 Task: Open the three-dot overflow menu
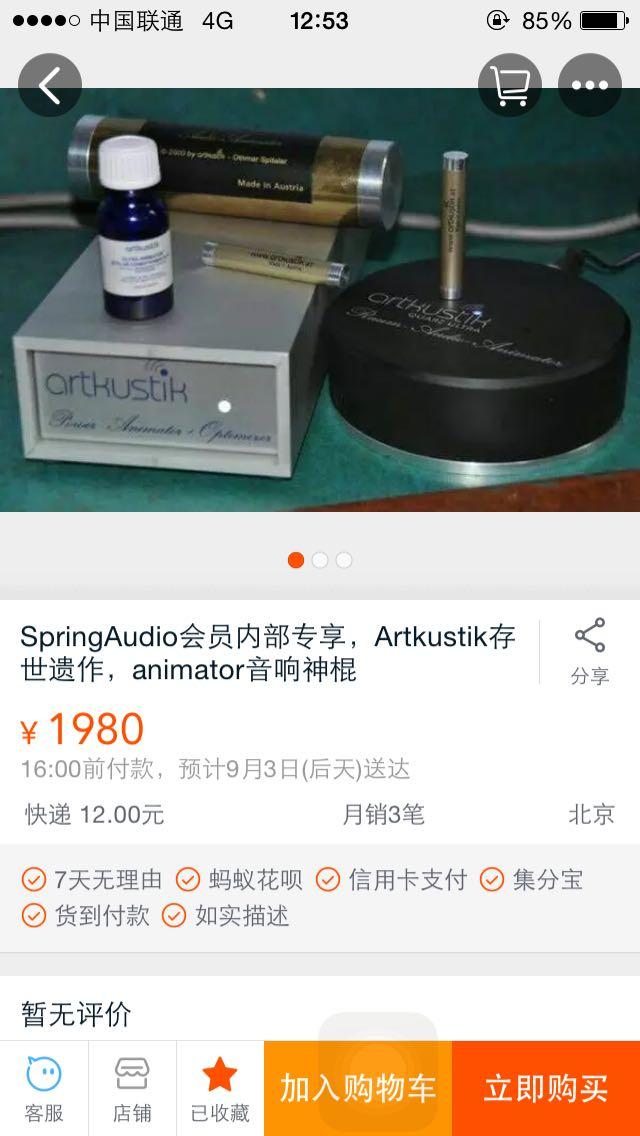coord(590,85)
